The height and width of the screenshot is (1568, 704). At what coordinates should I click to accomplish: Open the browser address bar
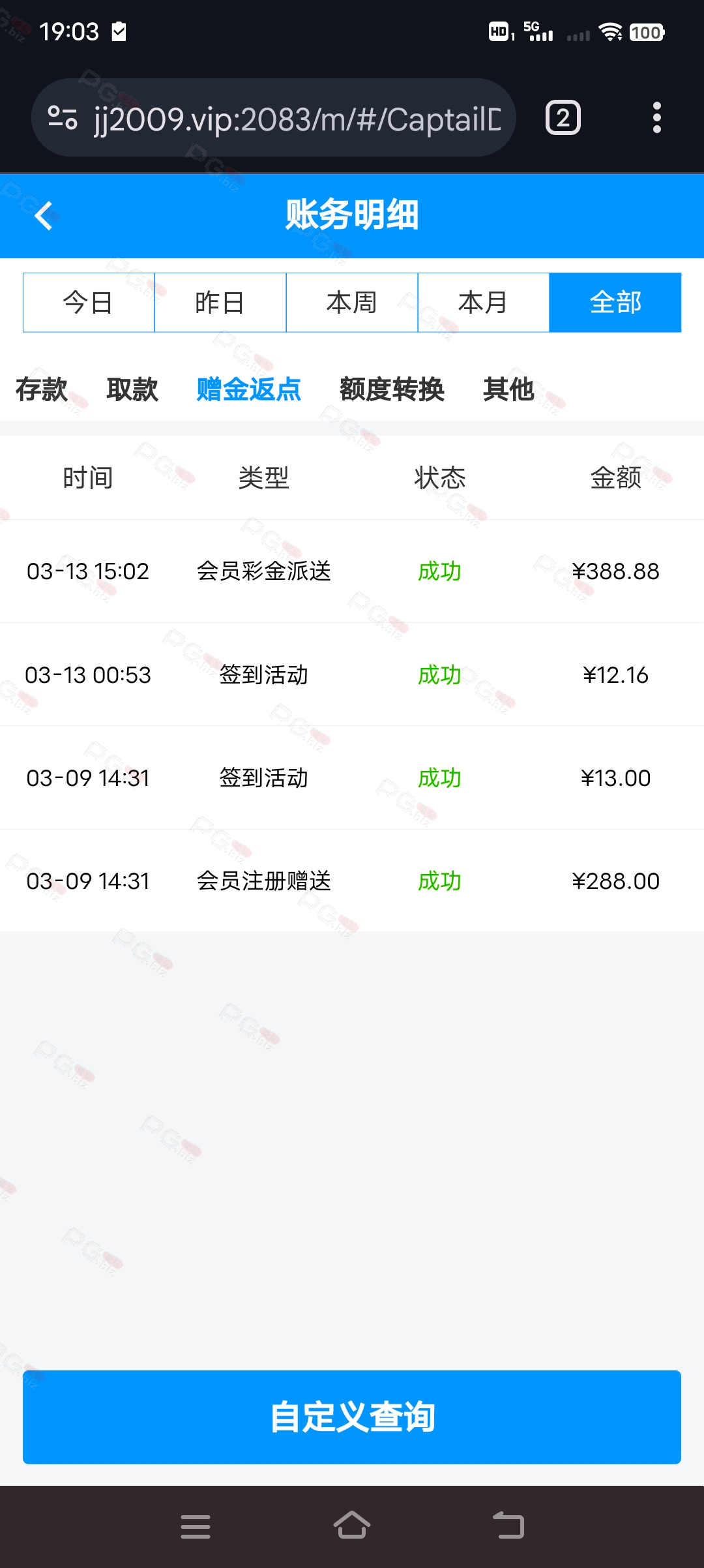pos(274,118)
